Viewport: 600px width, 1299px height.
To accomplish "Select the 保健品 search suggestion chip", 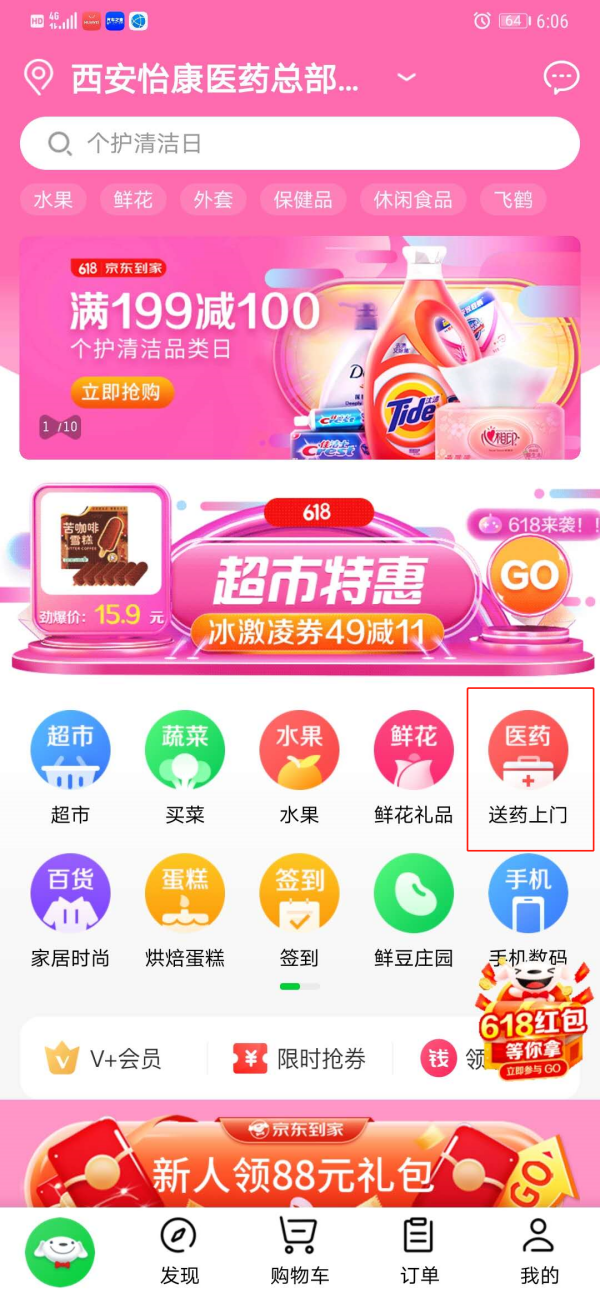I will click(303, 199).
